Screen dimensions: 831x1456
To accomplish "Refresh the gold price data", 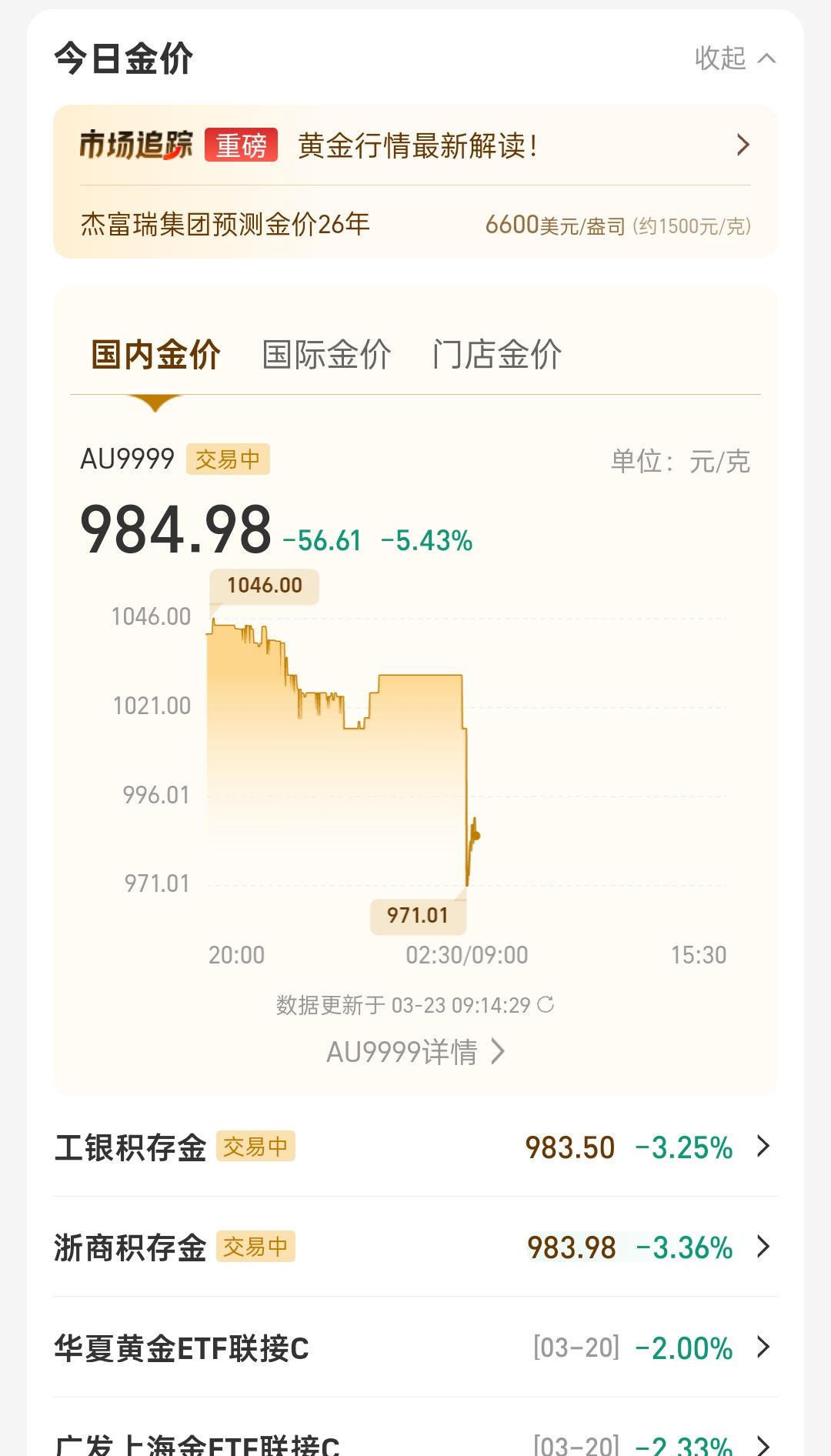I will point(546,1005).
